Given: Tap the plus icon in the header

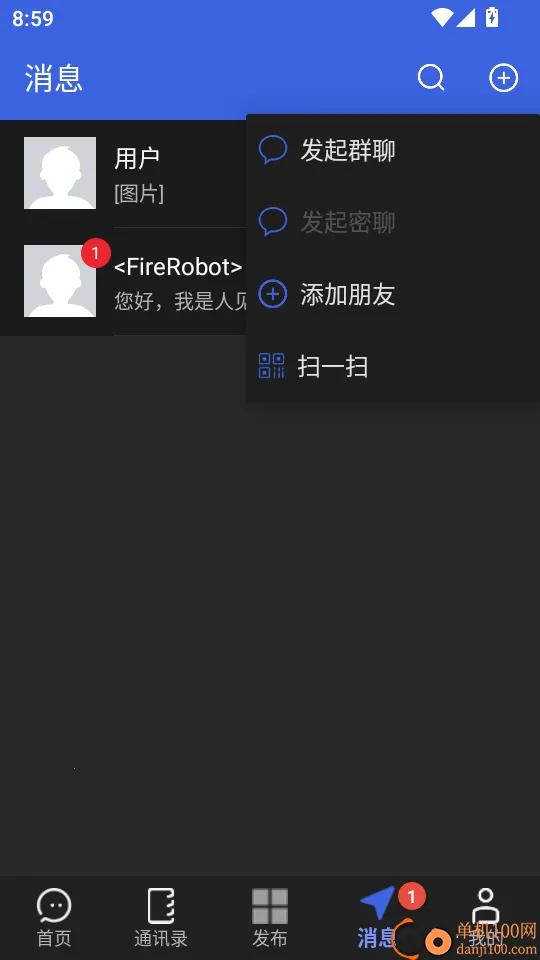Looking at the screenshot, I should [x=503, y=78].
